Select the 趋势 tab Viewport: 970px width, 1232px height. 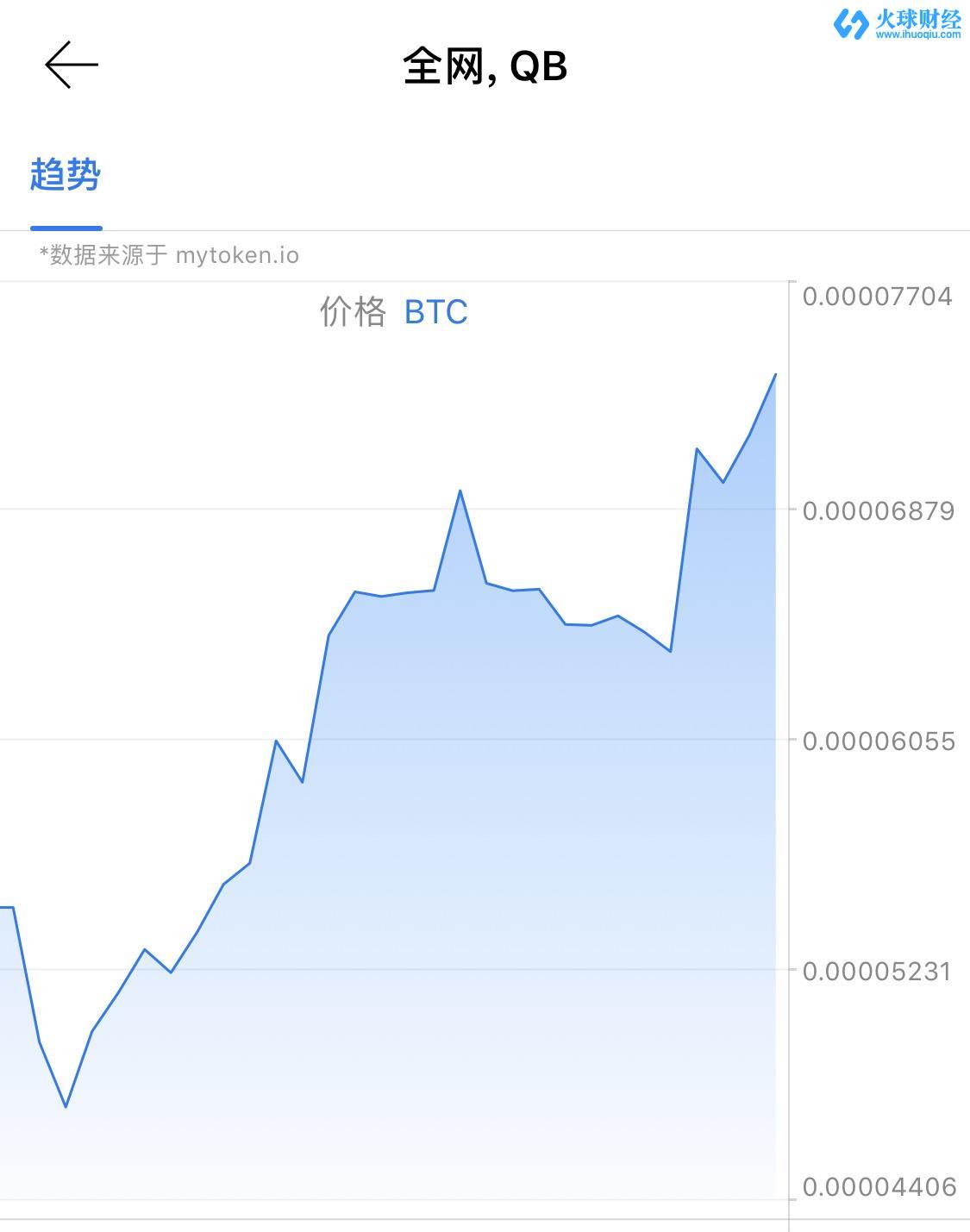pyautogui.click(x=66, y=175)
